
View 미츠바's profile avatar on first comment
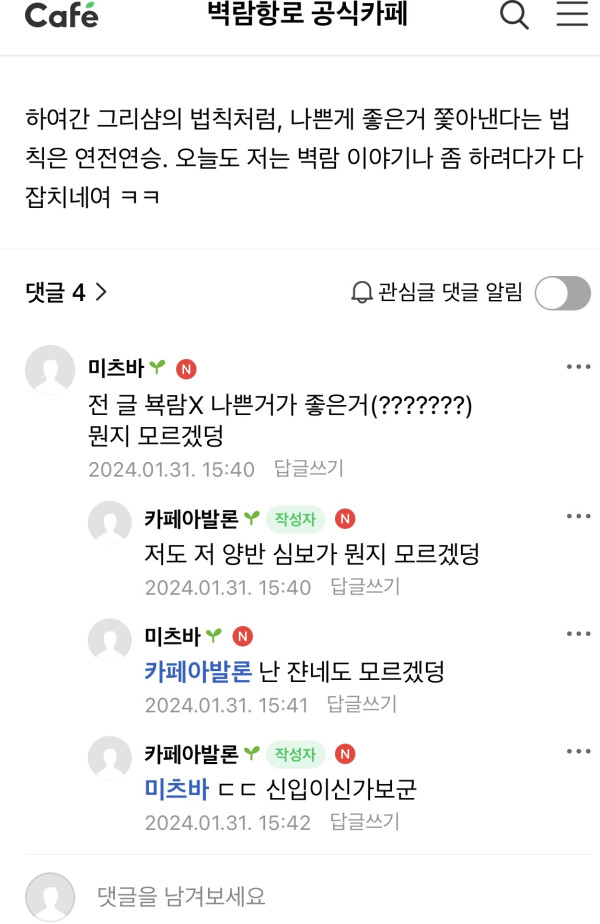[50, 370]
